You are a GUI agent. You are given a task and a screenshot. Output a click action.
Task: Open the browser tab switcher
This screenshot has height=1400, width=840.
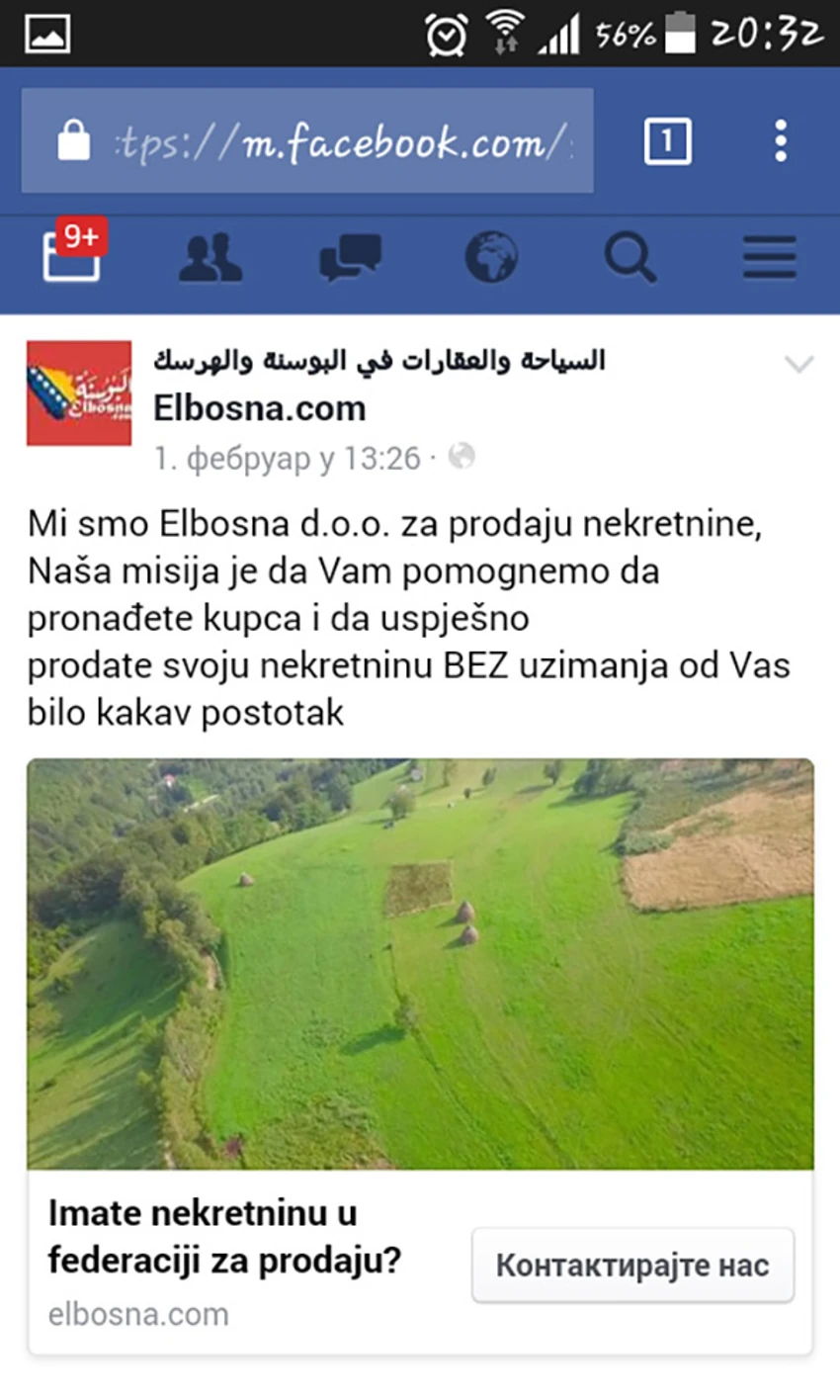click(x=668, y=140)
